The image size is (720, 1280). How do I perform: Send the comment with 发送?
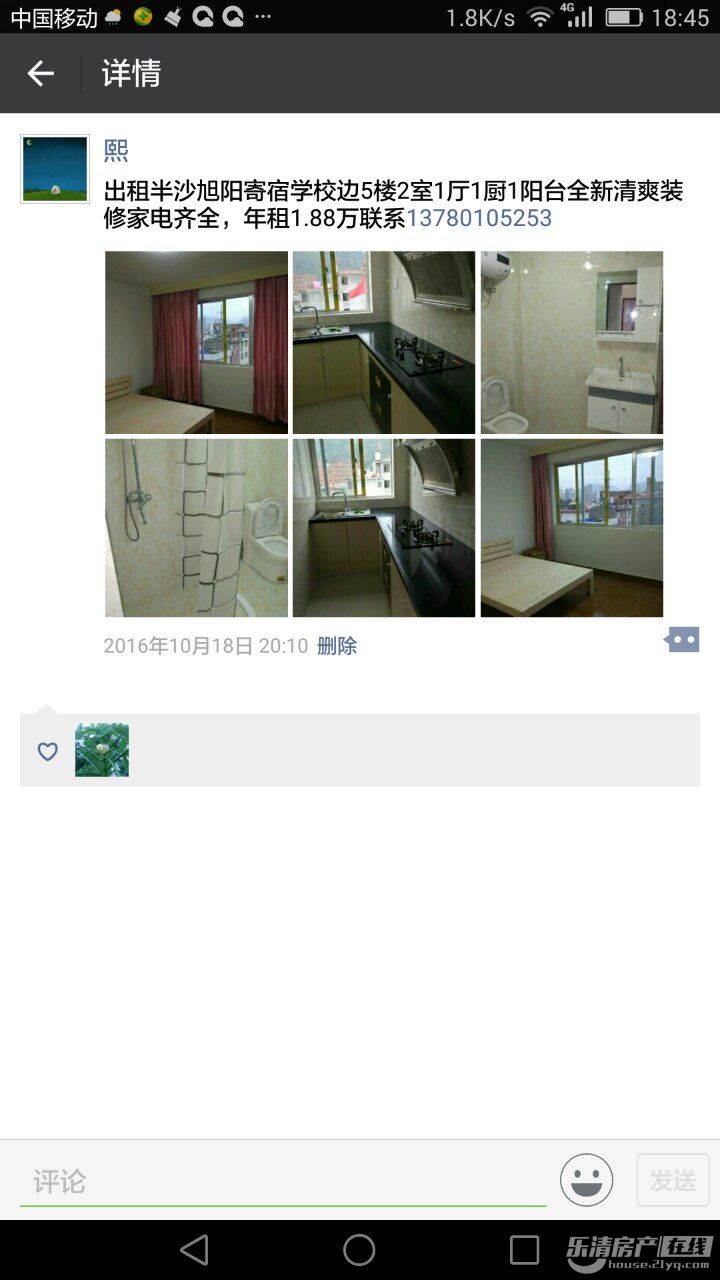(673, 1180)
